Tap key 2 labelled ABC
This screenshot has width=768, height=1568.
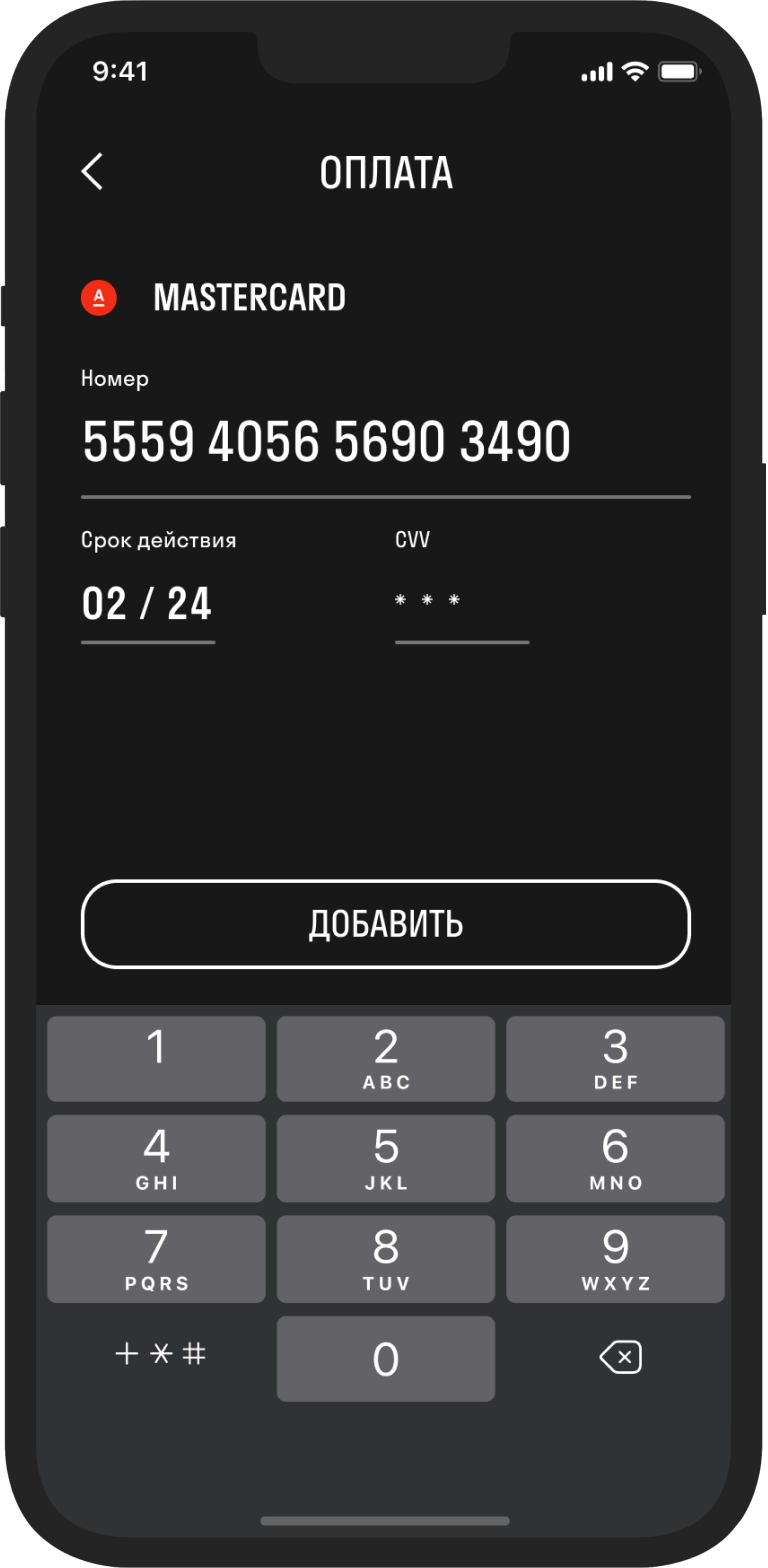pyautogui.click(x=385, y=1059)
